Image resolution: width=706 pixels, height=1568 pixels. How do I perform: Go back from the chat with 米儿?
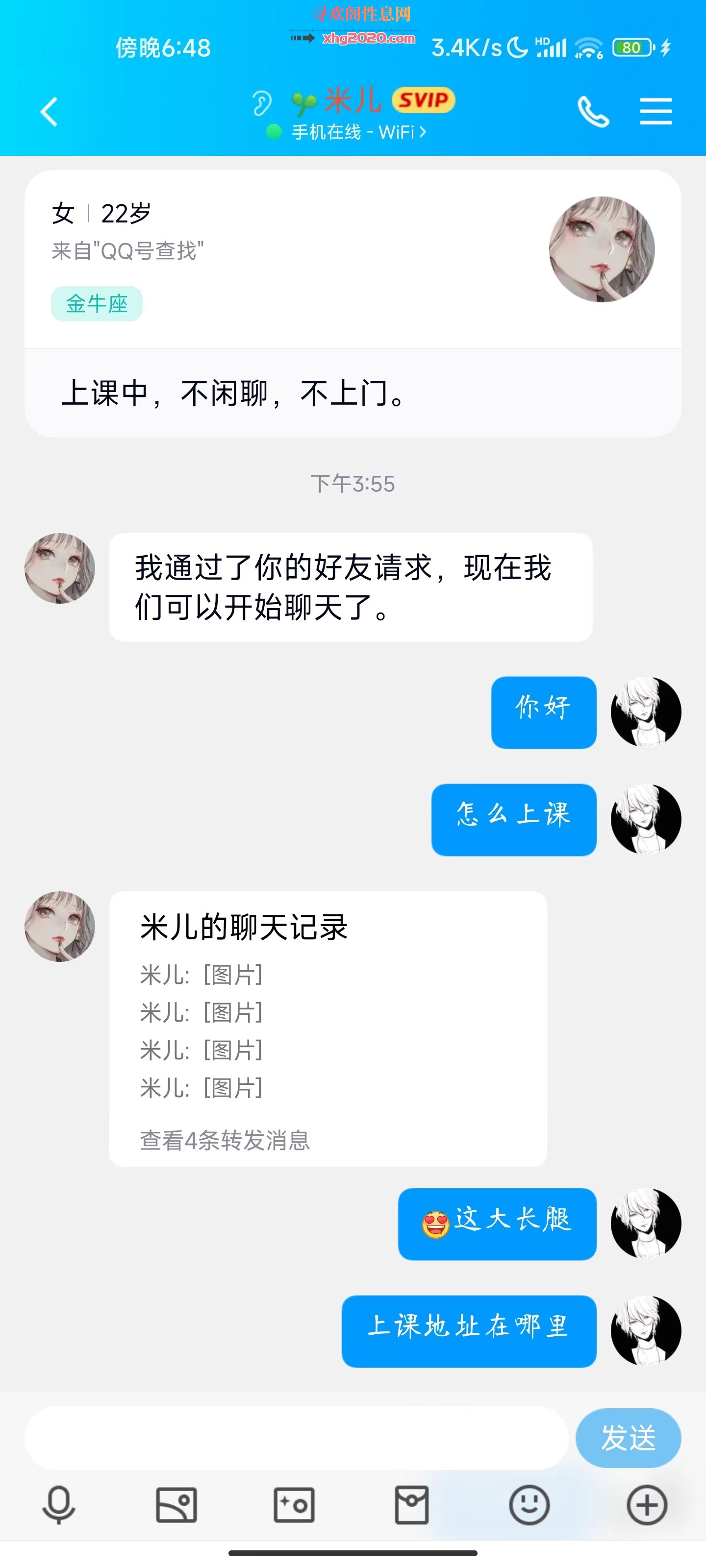(x=49, y=112)
